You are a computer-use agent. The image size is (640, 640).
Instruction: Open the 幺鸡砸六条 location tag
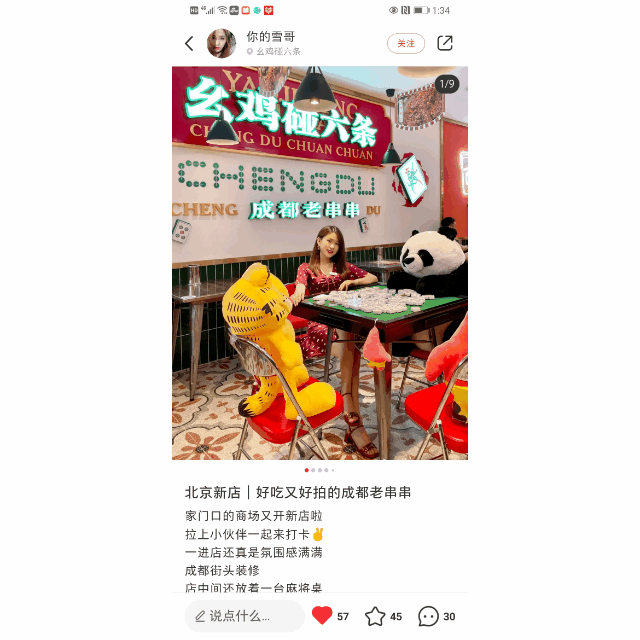[x=277, y=51]
